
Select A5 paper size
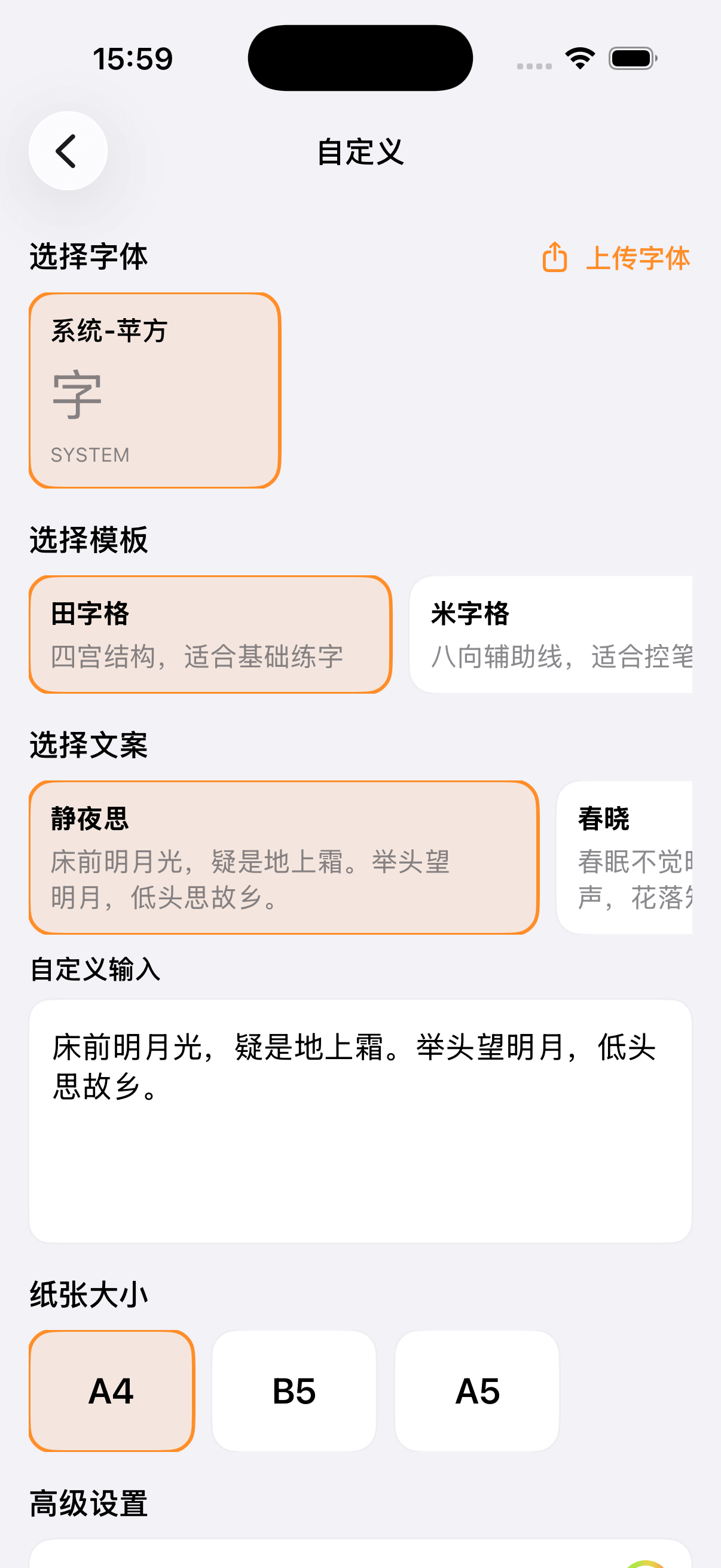click(477, 1390)
